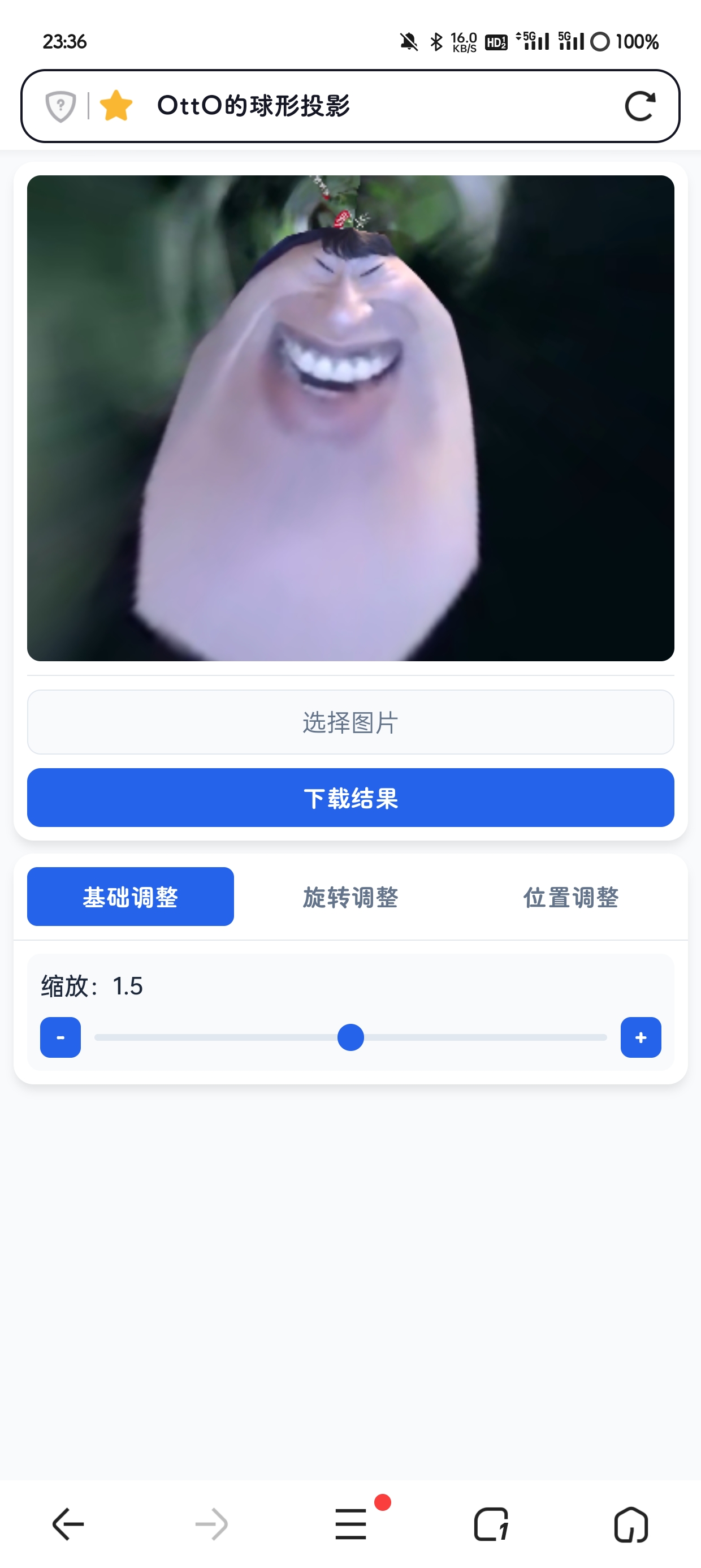Select the 基础调整 tab
The height and width of the screenshot is (1568, 701).
click(129, 896)
